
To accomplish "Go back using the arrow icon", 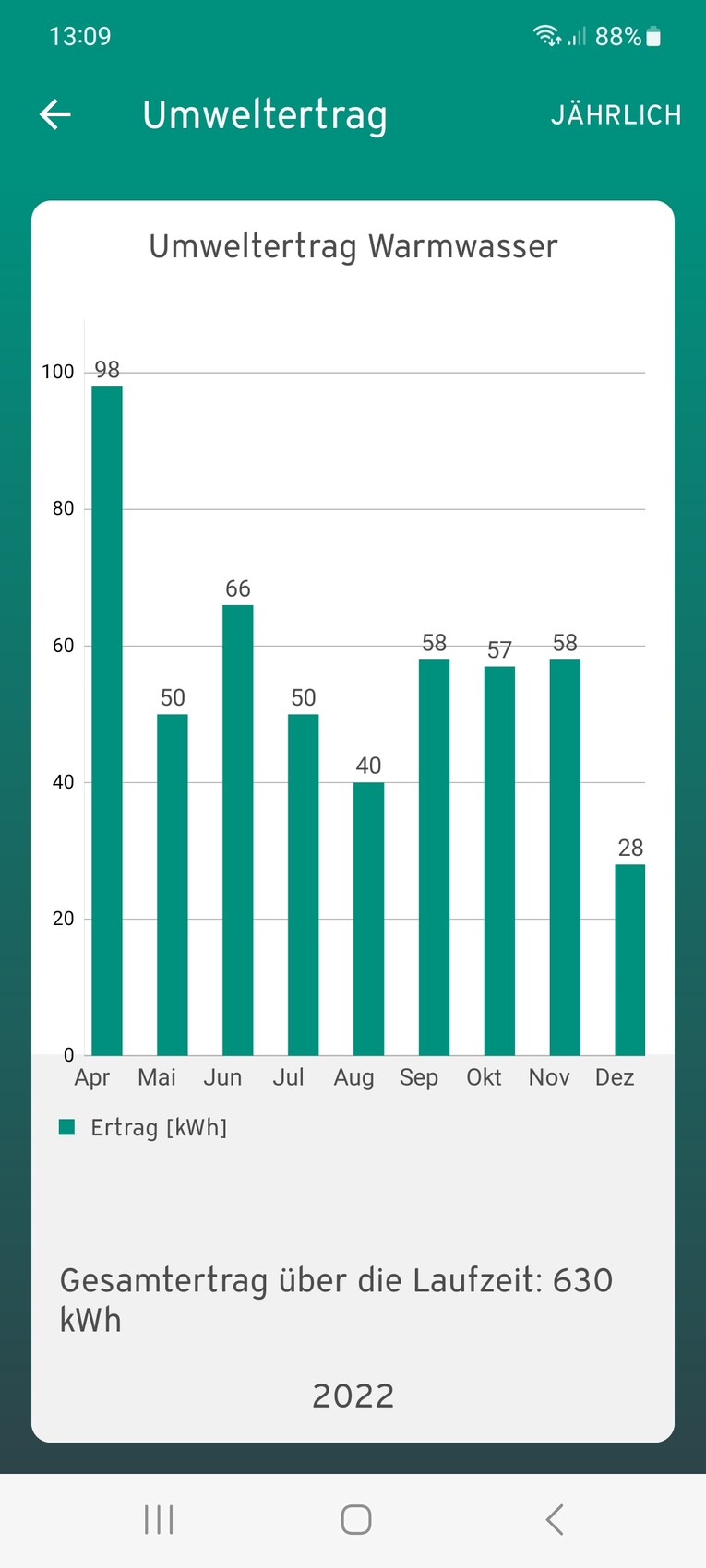I will pos(55,114).
